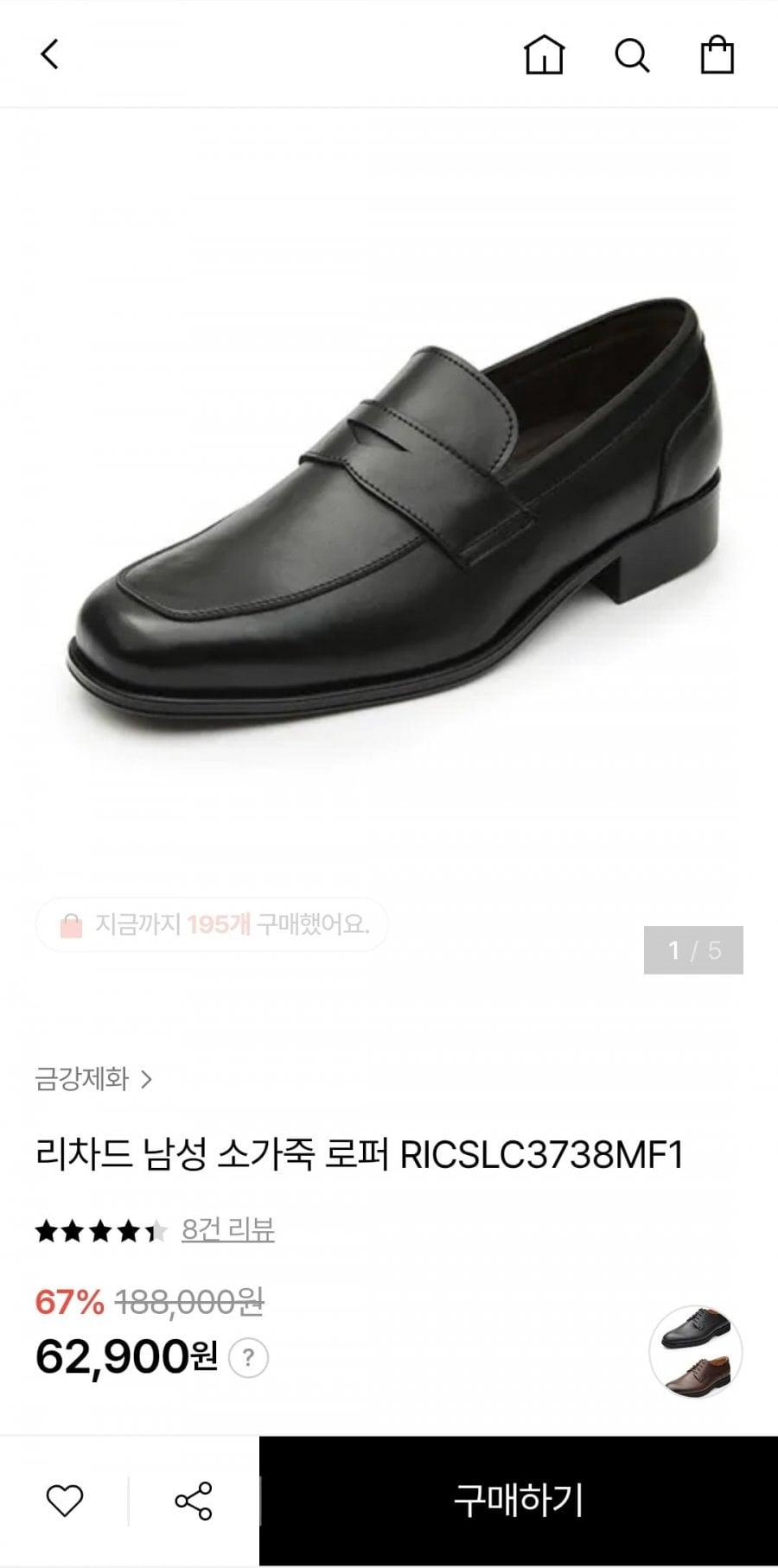Open the 8건 리뷰 reviews link
This screenshot has height=1568, width=778.
coord(229,1229)
